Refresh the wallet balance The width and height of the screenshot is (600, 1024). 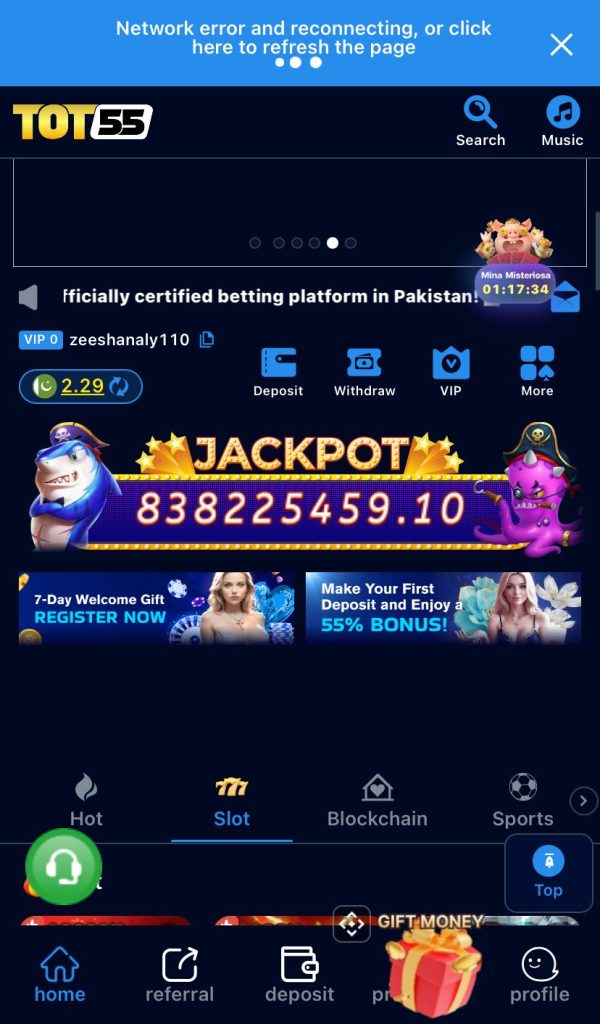coord(119,386)
